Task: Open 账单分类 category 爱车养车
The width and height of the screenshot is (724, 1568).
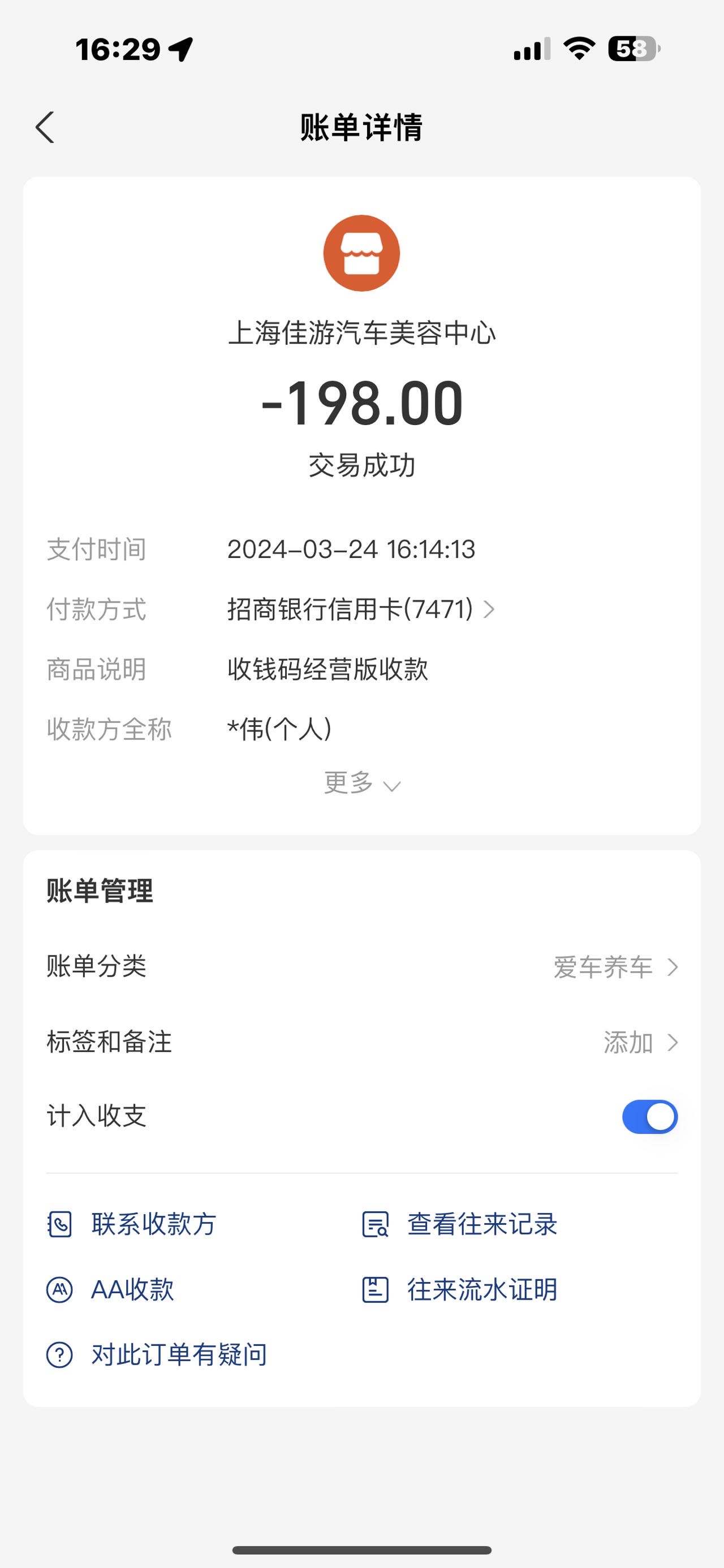Action: [x=361, y=967]
